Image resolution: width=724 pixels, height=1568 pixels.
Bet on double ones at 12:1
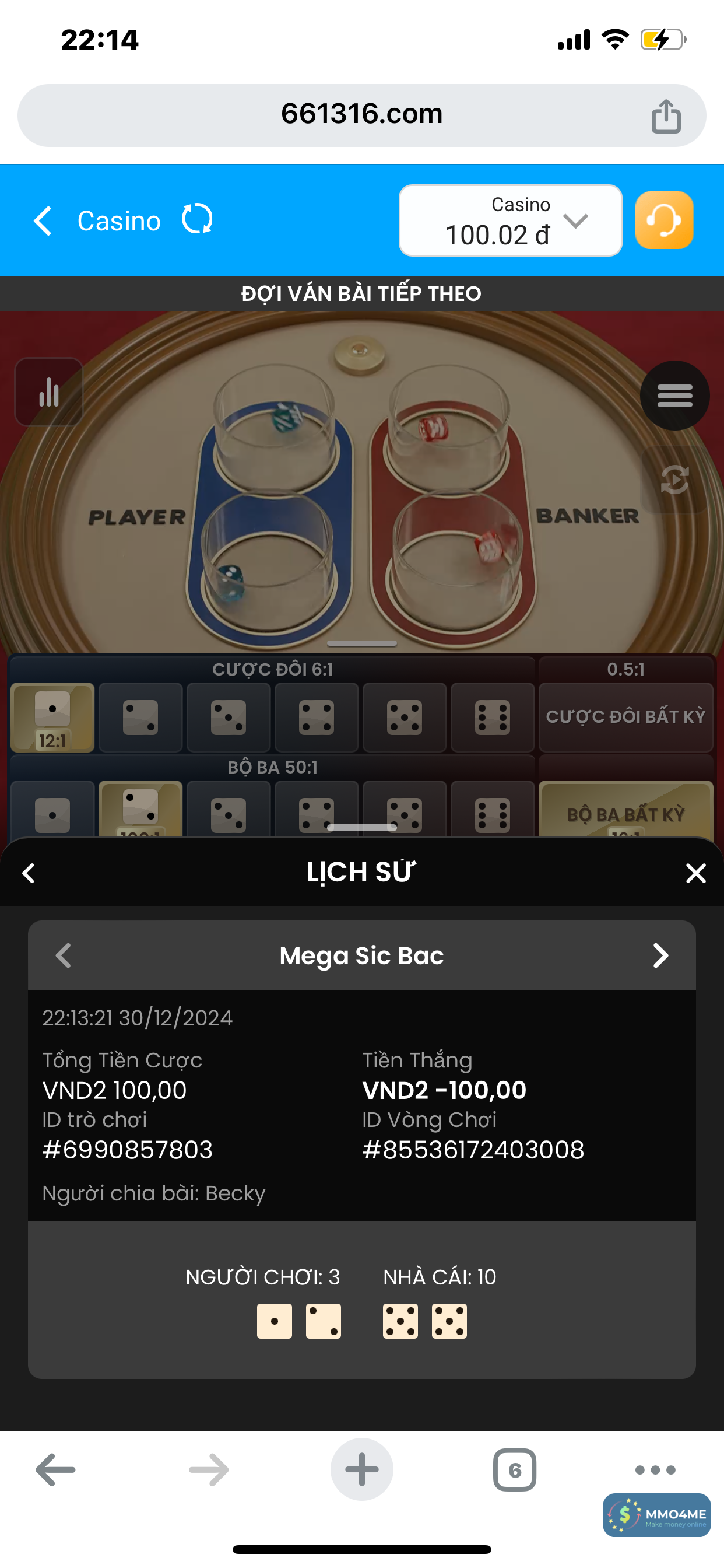(x=52, y=717)
